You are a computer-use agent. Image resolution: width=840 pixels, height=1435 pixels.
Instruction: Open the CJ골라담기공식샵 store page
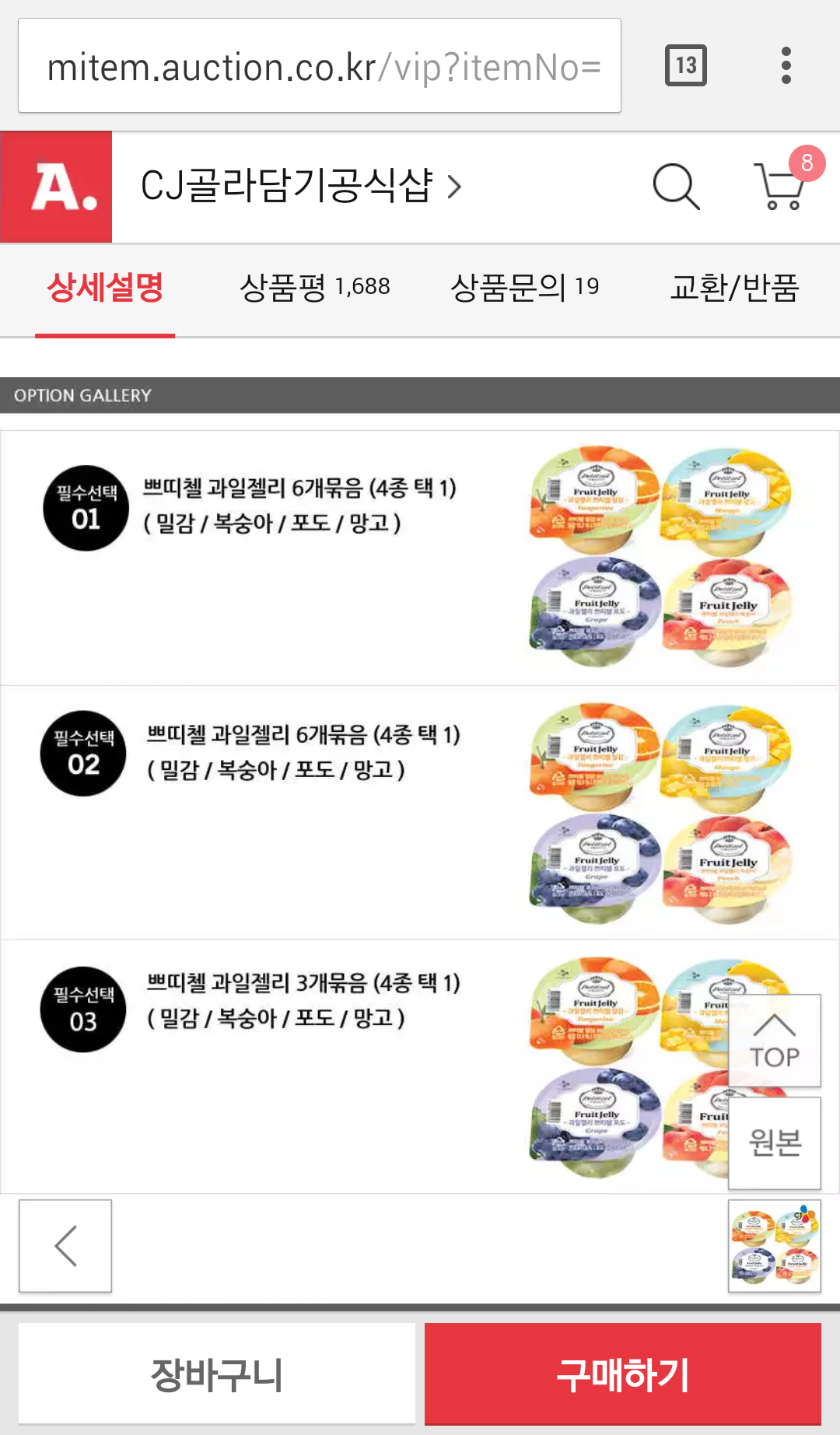point(299,187)
